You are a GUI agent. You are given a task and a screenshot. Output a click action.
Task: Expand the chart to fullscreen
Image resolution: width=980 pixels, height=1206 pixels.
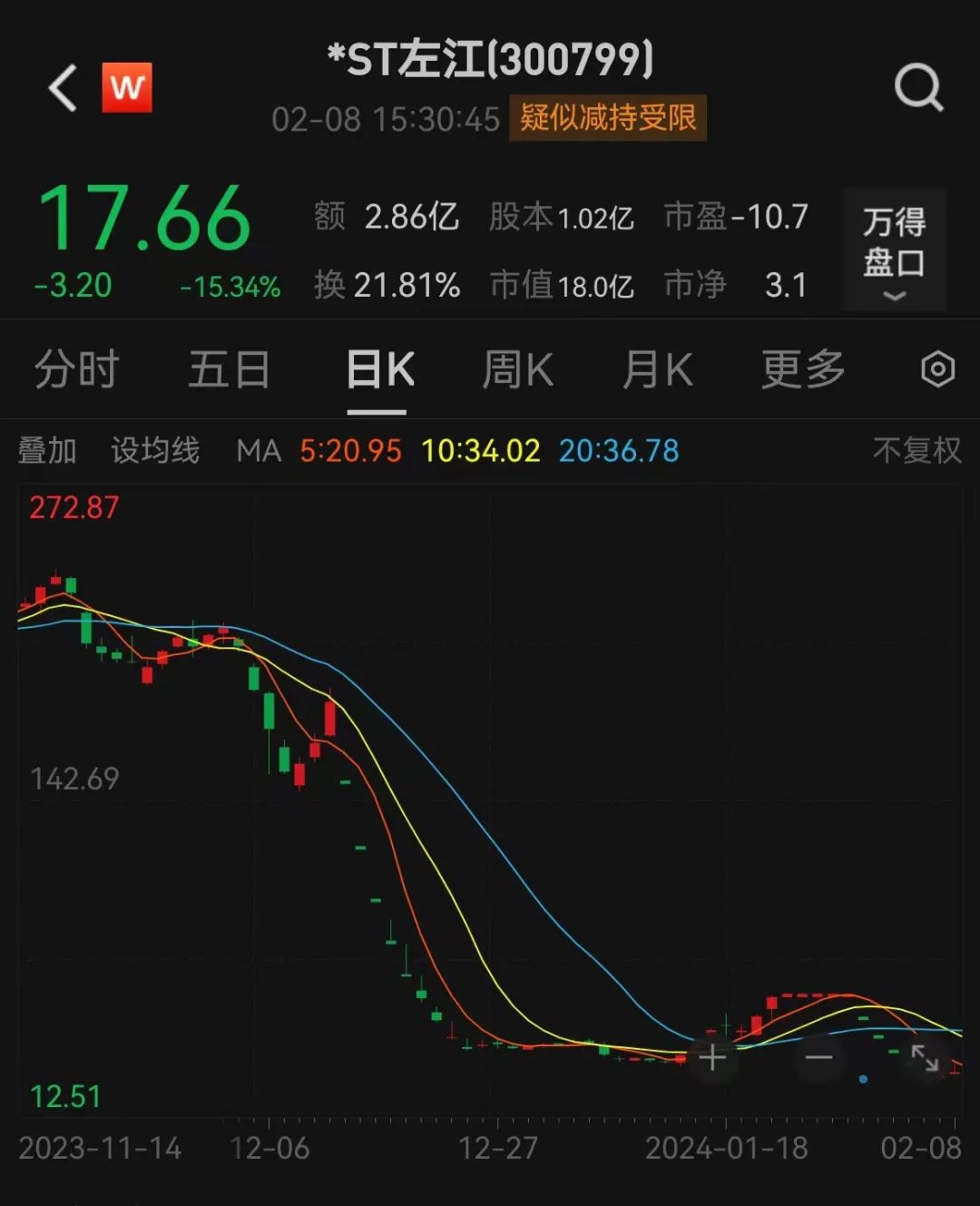click(x=925, y=1057)
